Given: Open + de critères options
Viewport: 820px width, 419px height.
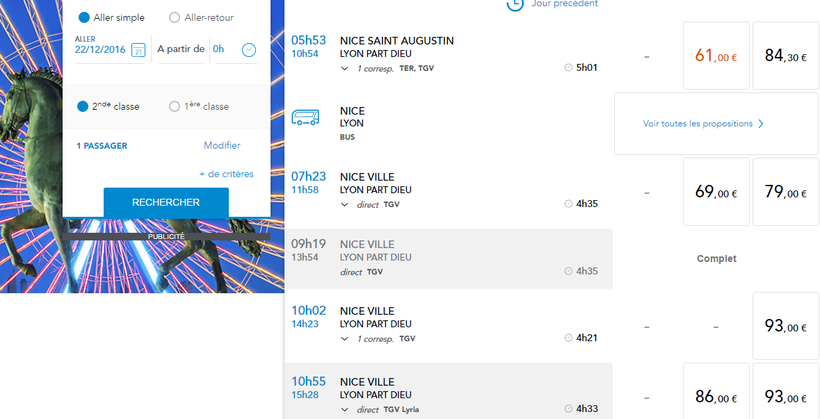Looking at the screenshot, I should pyautogui.click(x=226, y=174).
